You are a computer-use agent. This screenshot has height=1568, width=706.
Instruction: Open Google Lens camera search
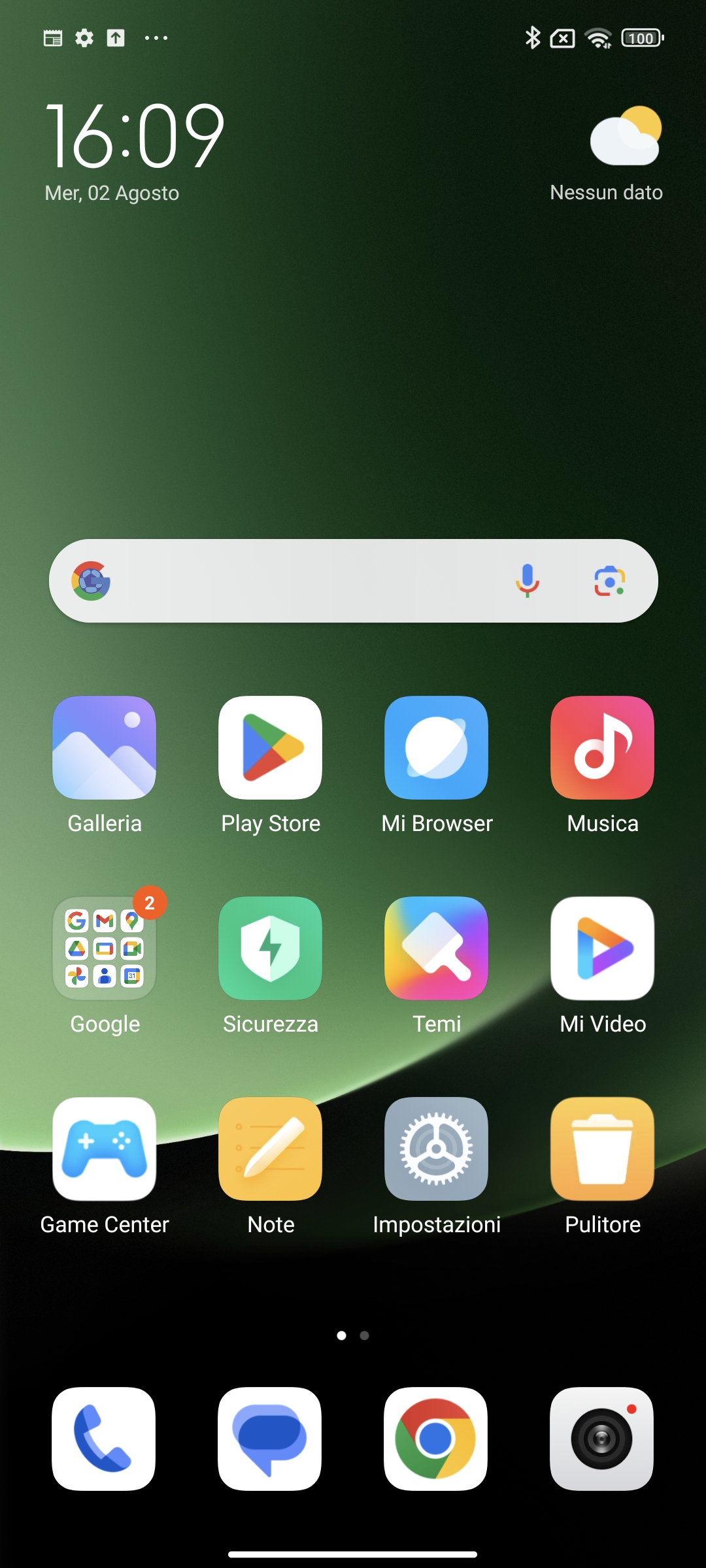pos(609,581)
